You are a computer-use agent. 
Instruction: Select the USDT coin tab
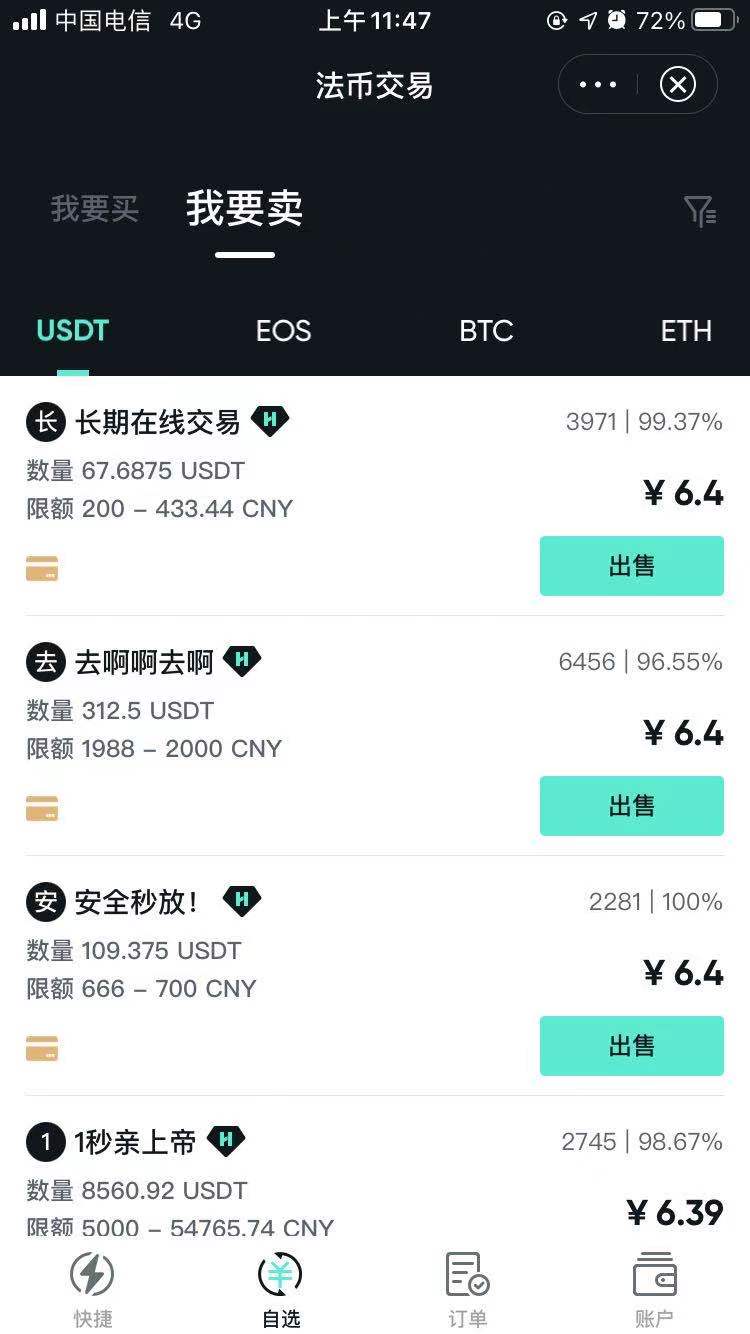pyautogui.click(x=72, y=331)
